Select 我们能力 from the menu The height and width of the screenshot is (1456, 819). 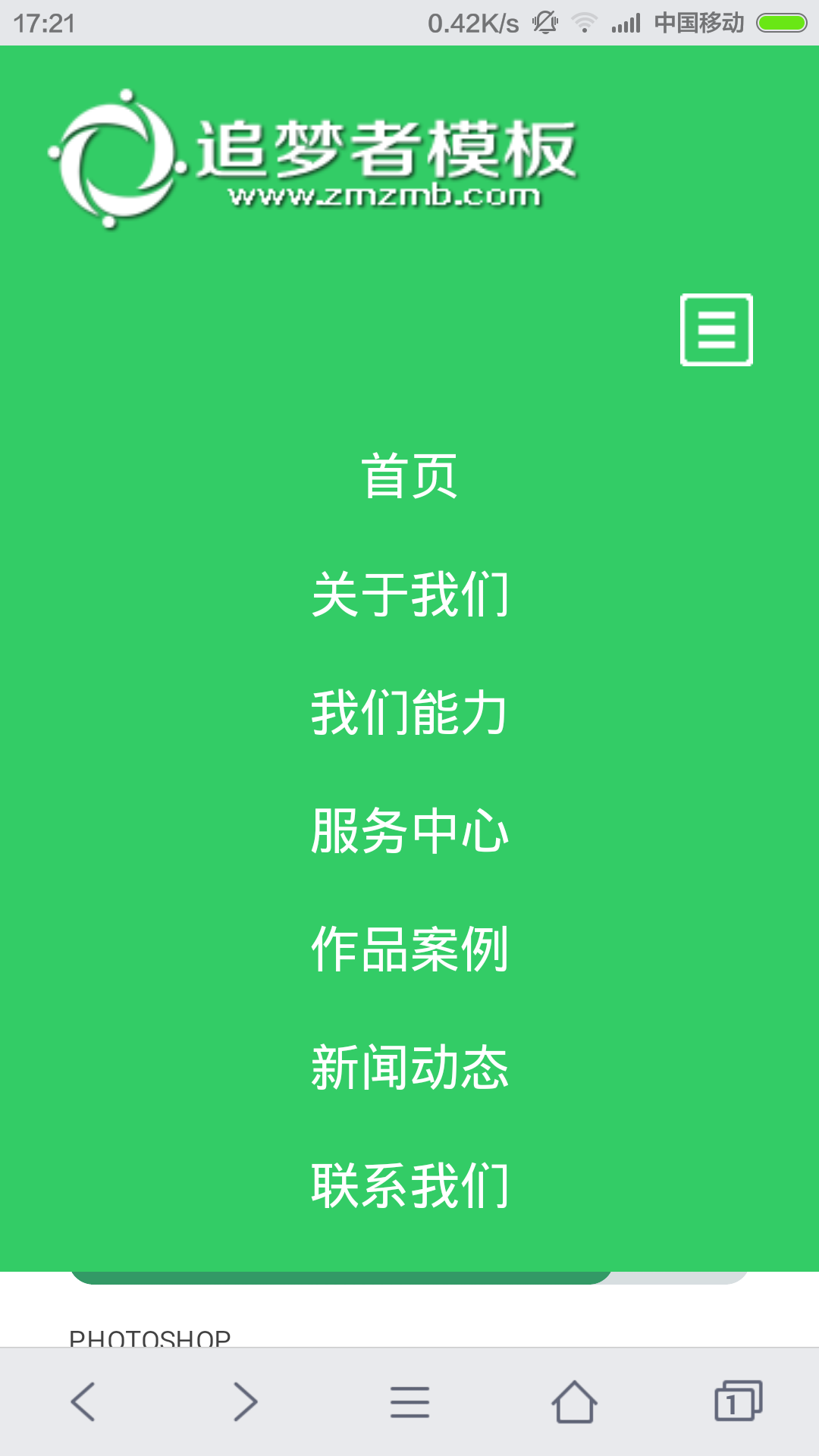pos(409,713)
